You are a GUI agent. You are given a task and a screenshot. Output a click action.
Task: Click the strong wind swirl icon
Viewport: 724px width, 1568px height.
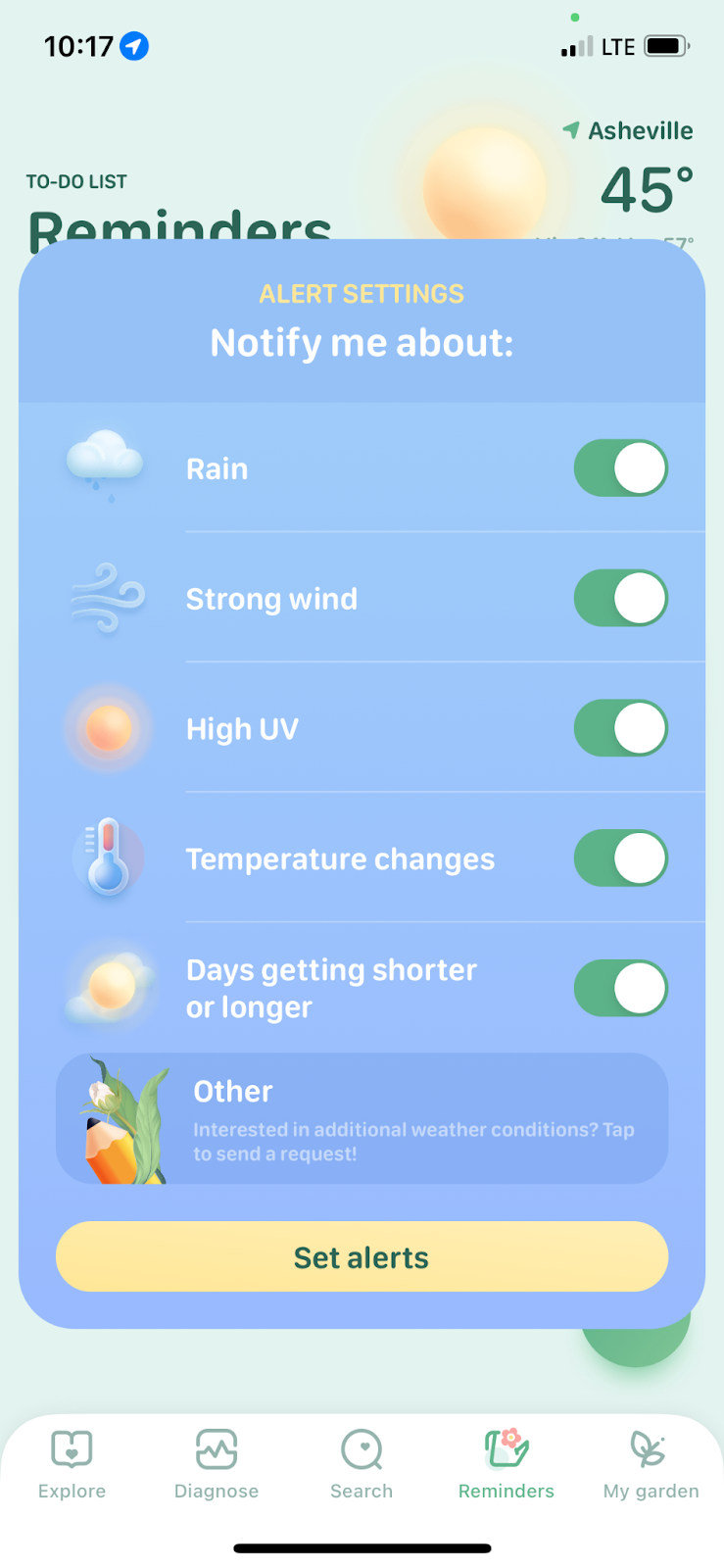point(105,596)
